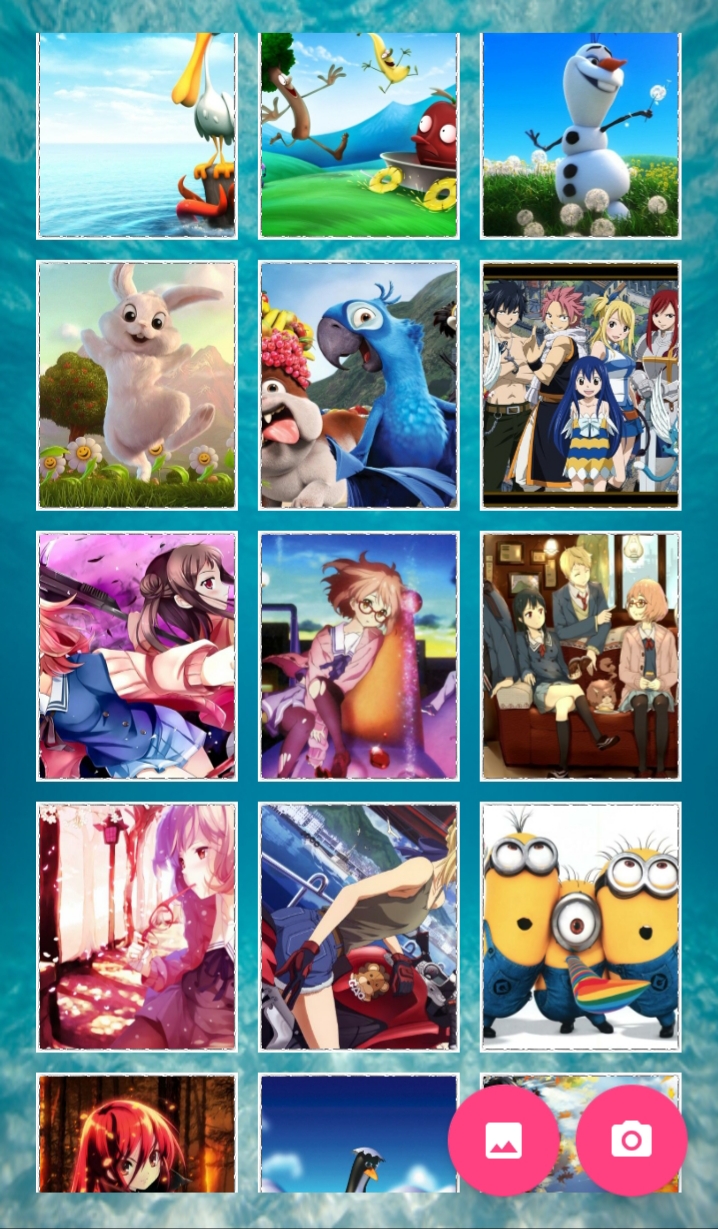Open the anime girls with gun wallpaper
The height and width of the screenshot is (1229, 718).
(x=137, y=656)
